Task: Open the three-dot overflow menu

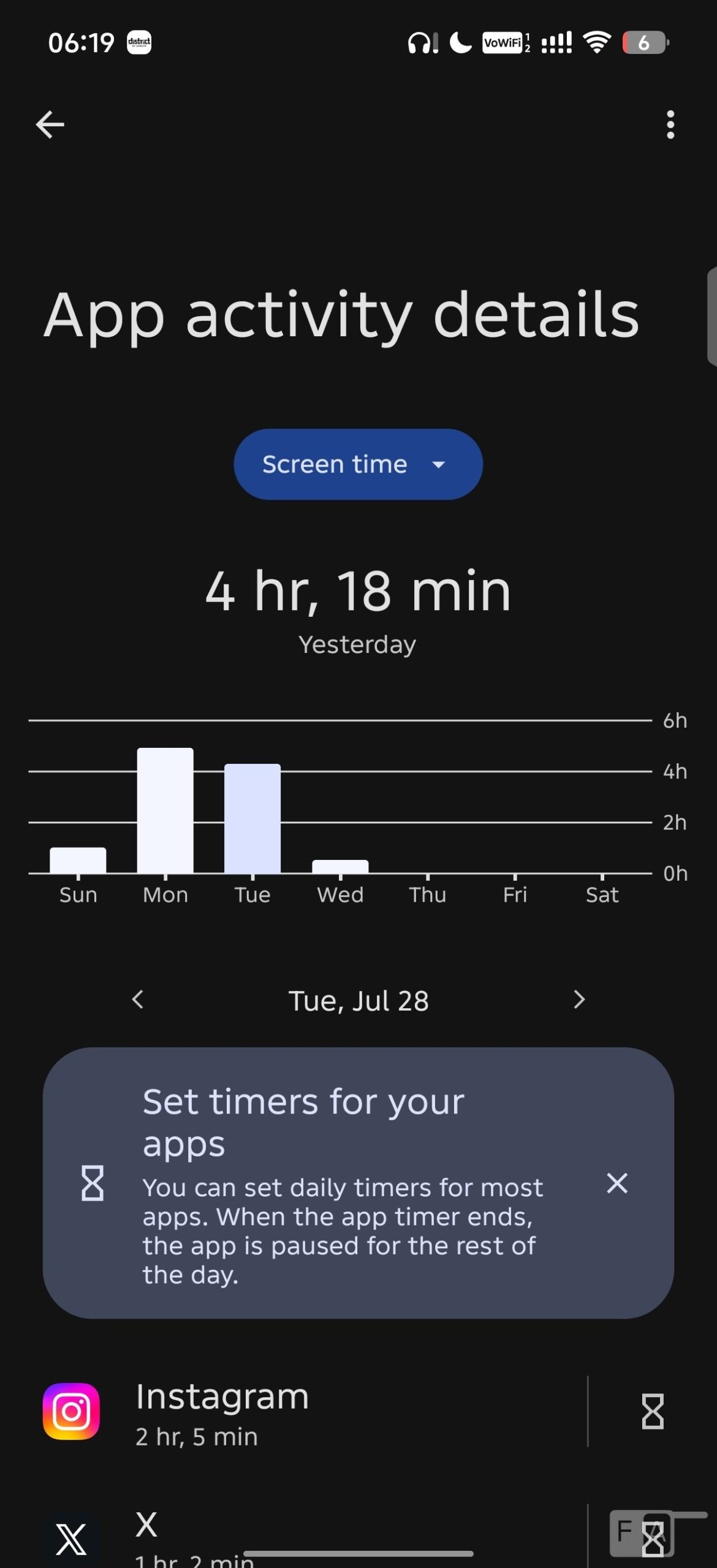Action: tap(670, 125)
